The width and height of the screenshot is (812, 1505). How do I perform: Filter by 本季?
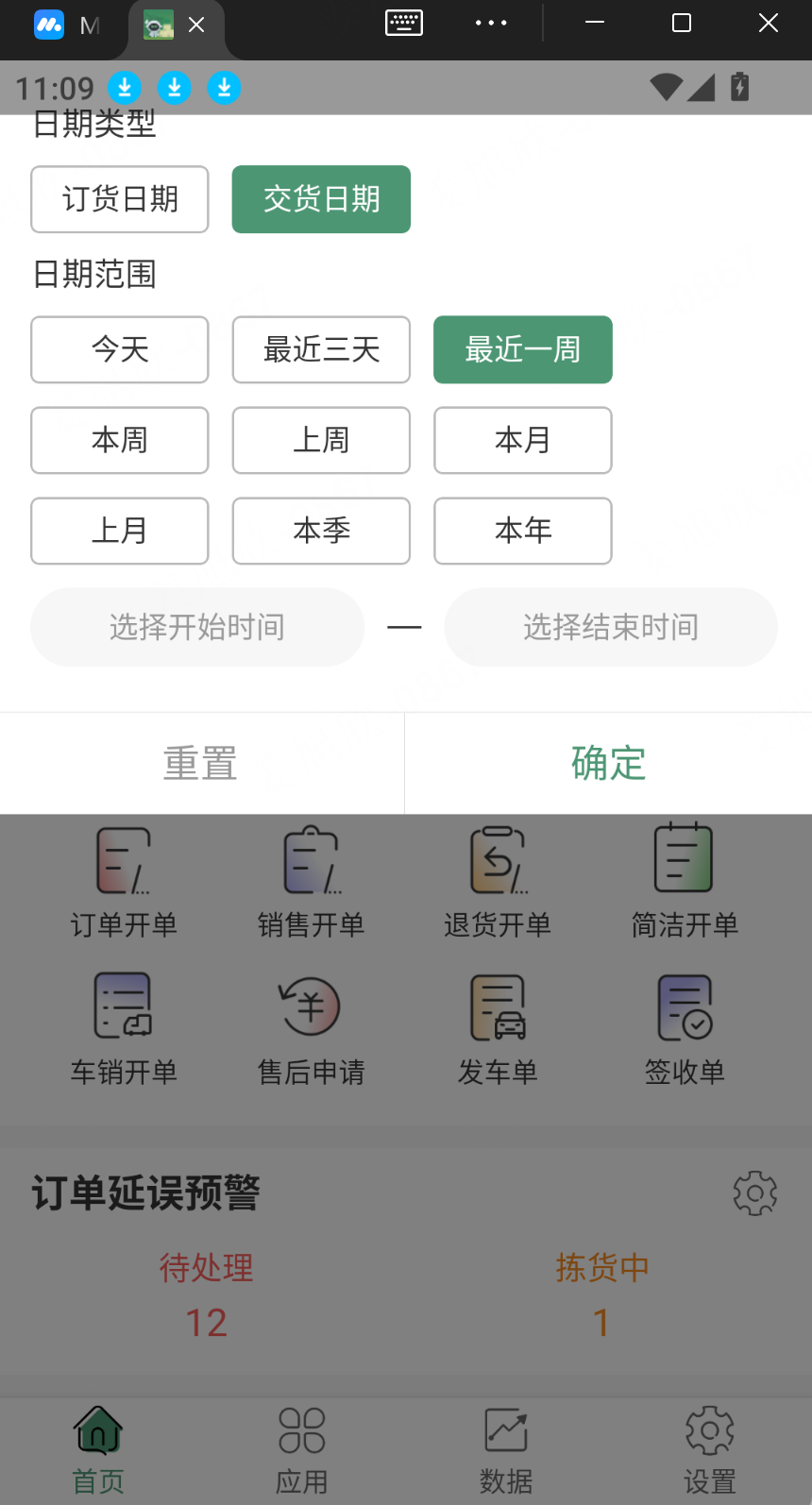click(321, 531)
